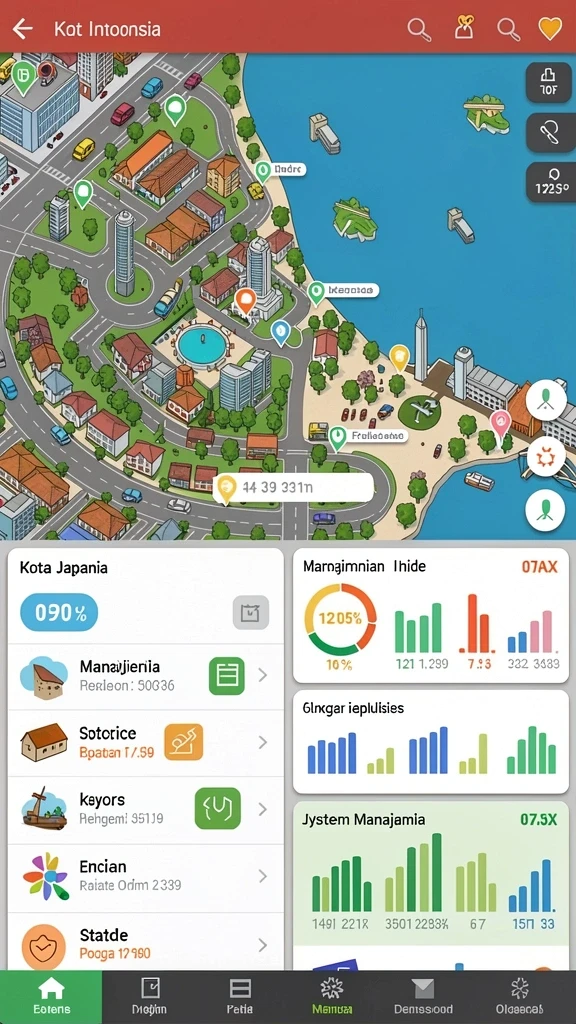The width and height of the screenshot is (576, 1024).
Task: Tap the heart icon in the top bar
Action: pyautogui.click(x=550, y=29)
